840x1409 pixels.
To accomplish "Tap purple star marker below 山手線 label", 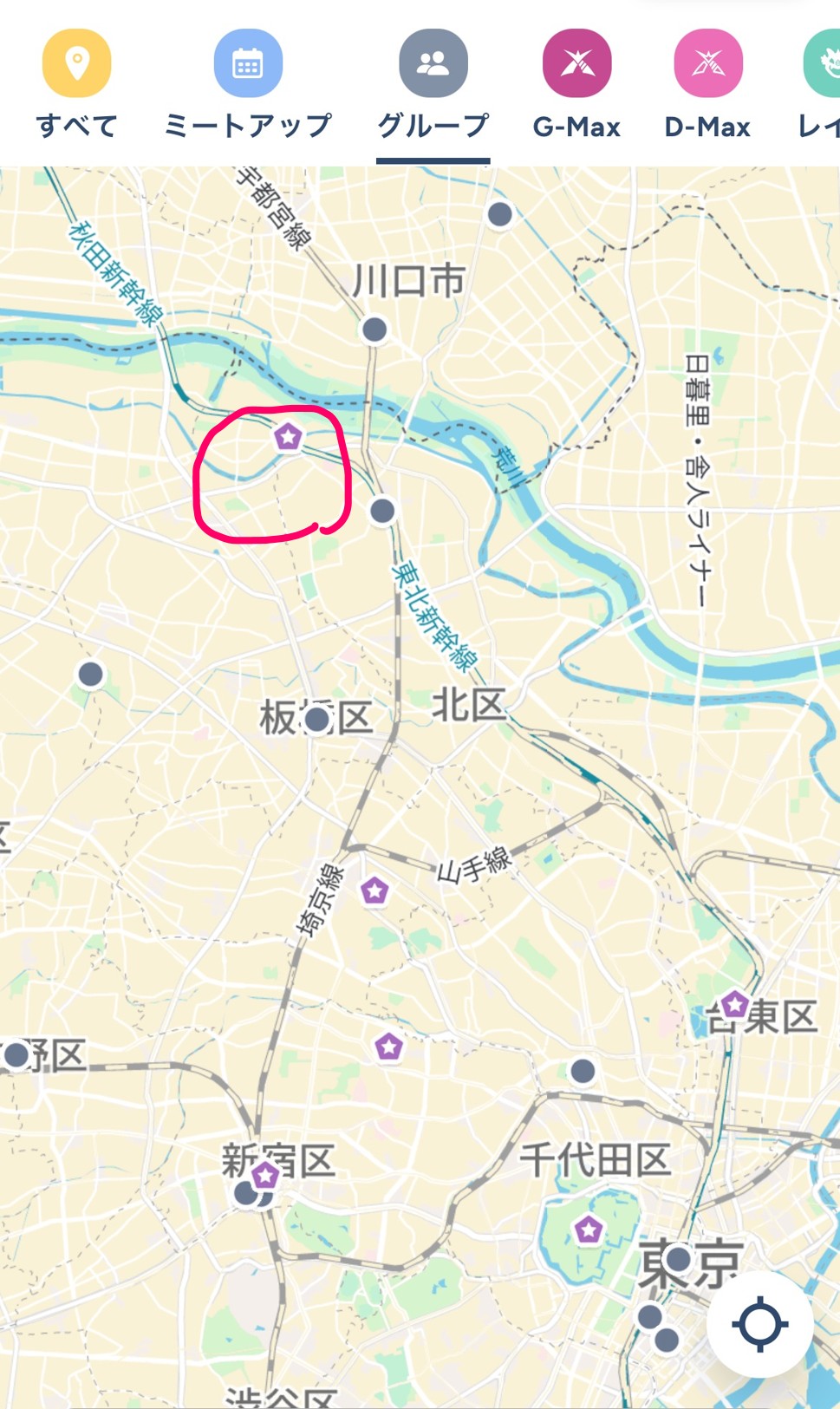I will coord(374,890).
